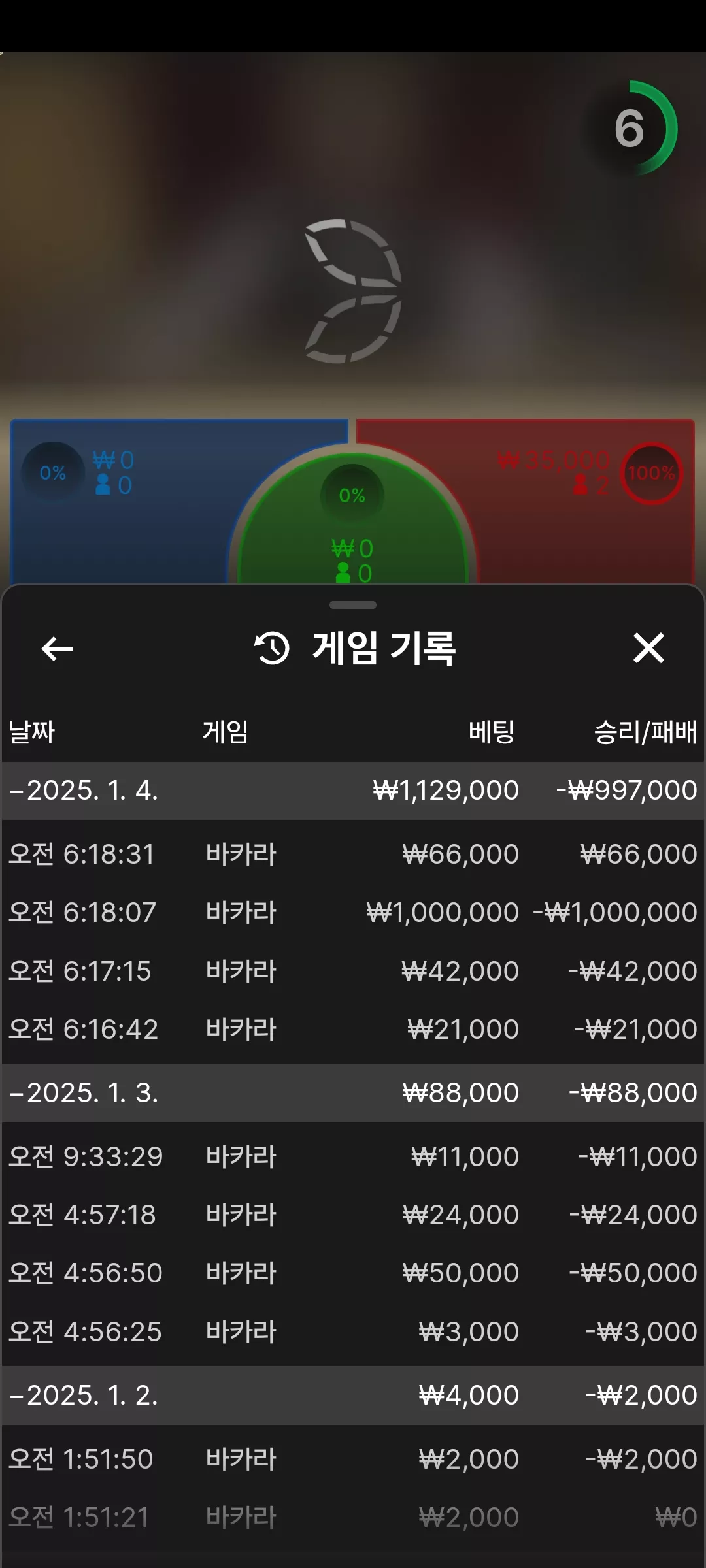Open the 오전 9:33:29 바카라 record
The height and width of the screenshot is (1568, 706).
pyautogui.click(x=353, y=1157)
